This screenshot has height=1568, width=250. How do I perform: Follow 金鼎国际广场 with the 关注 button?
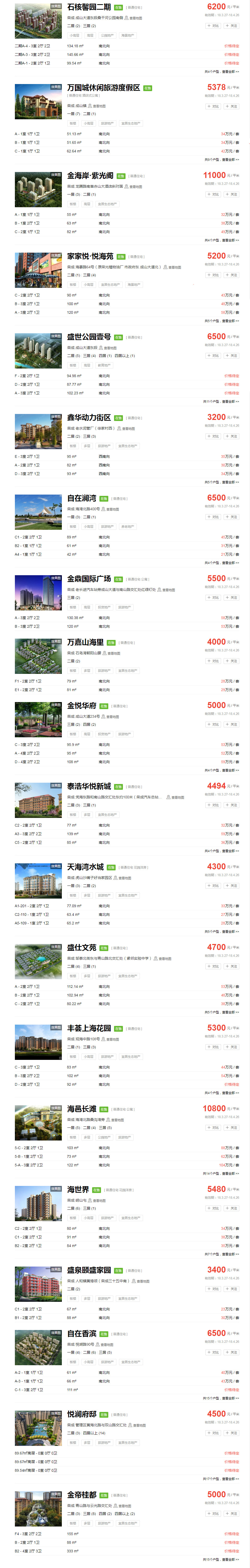(231, 598)
